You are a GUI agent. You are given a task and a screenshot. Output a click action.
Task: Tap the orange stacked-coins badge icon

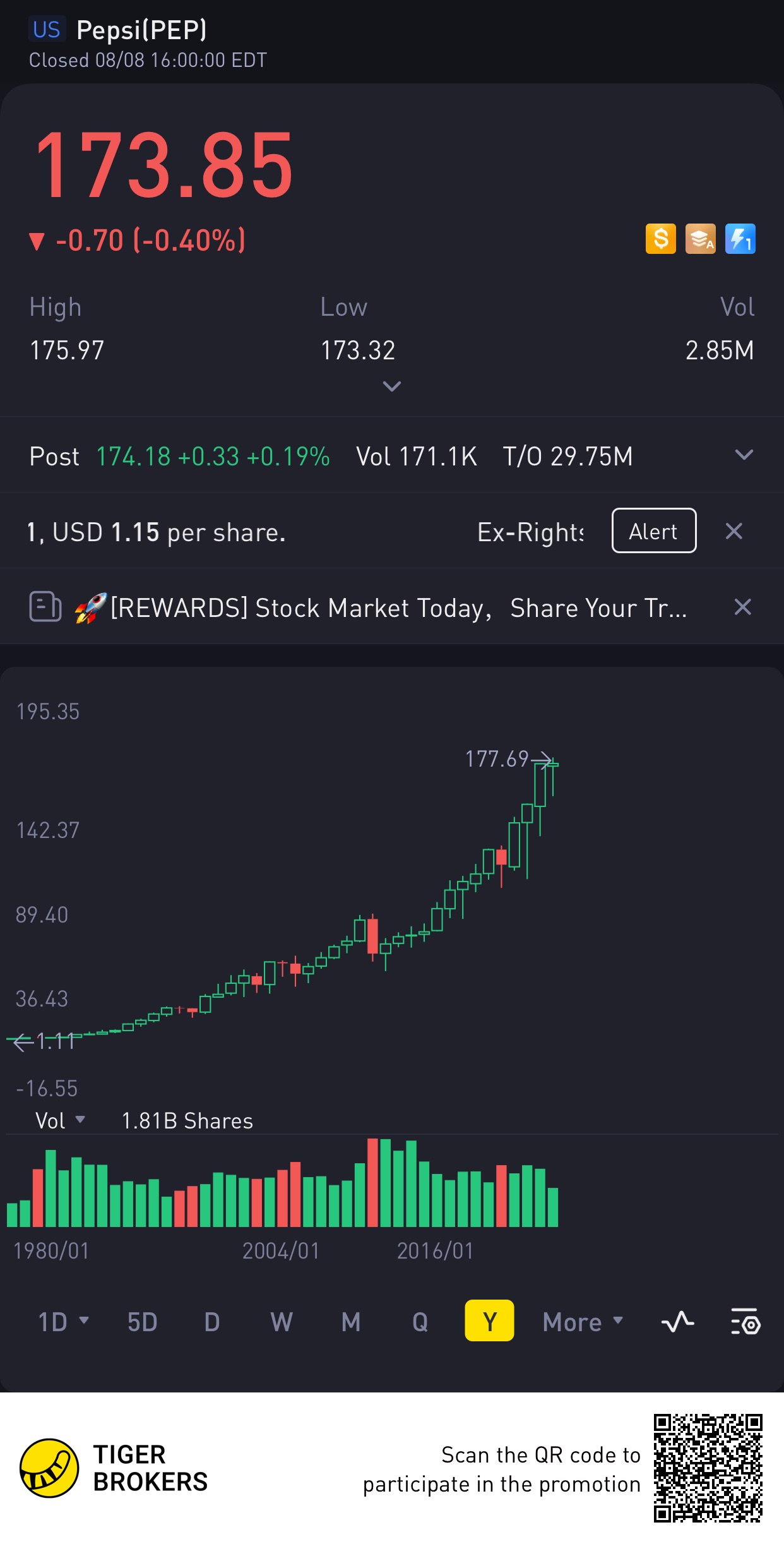(x=700, y=239)
